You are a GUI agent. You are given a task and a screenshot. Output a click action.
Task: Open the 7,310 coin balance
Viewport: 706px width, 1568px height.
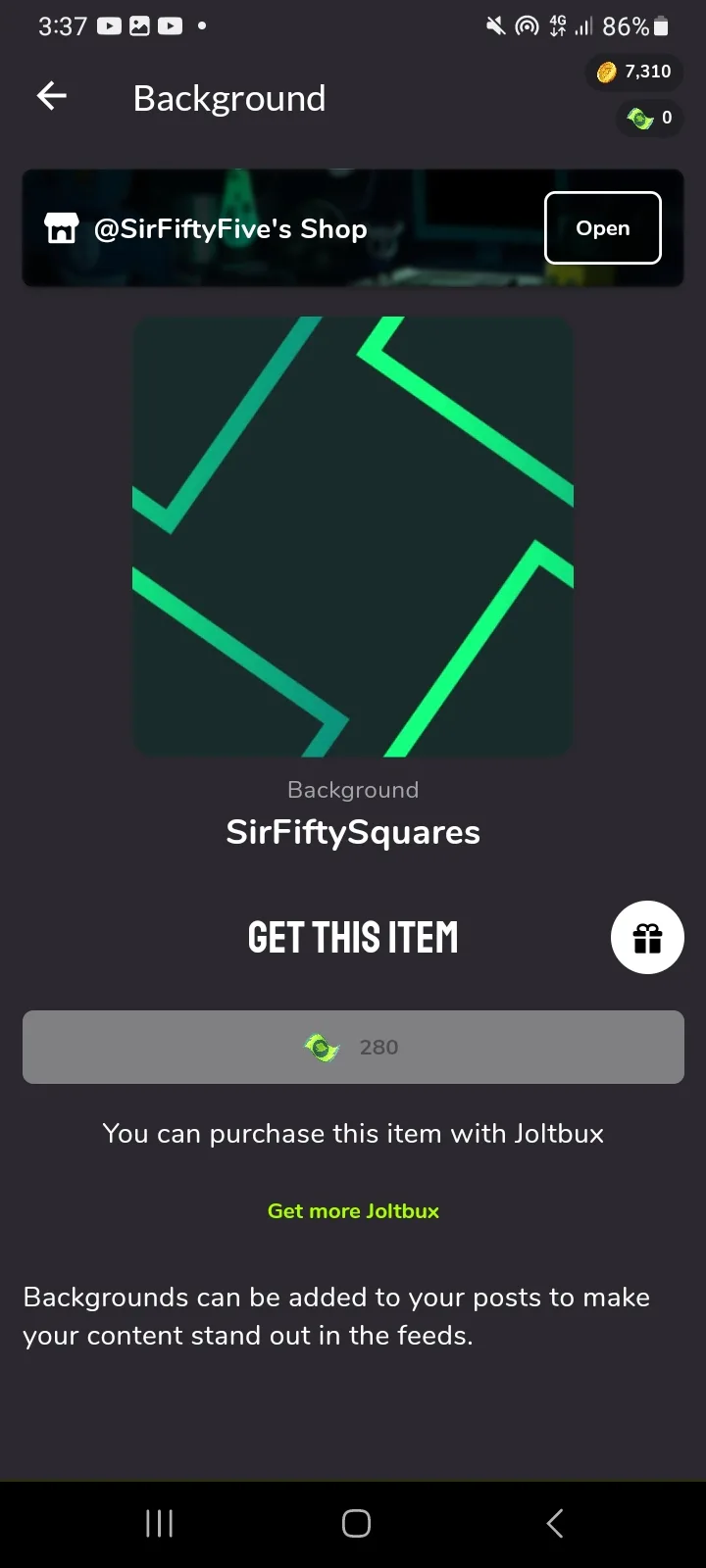[634, 72]
